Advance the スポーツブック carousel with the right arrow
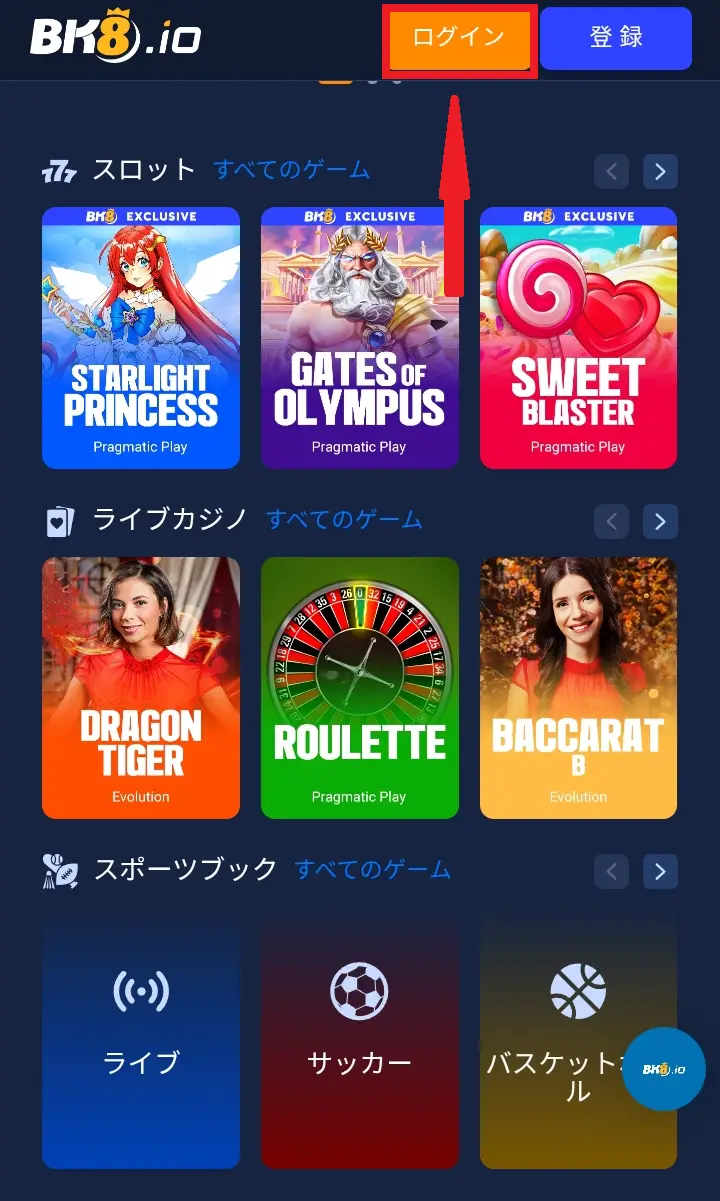Image resolution: width=720 pixels, height=1201 pixels. [659, 871]
